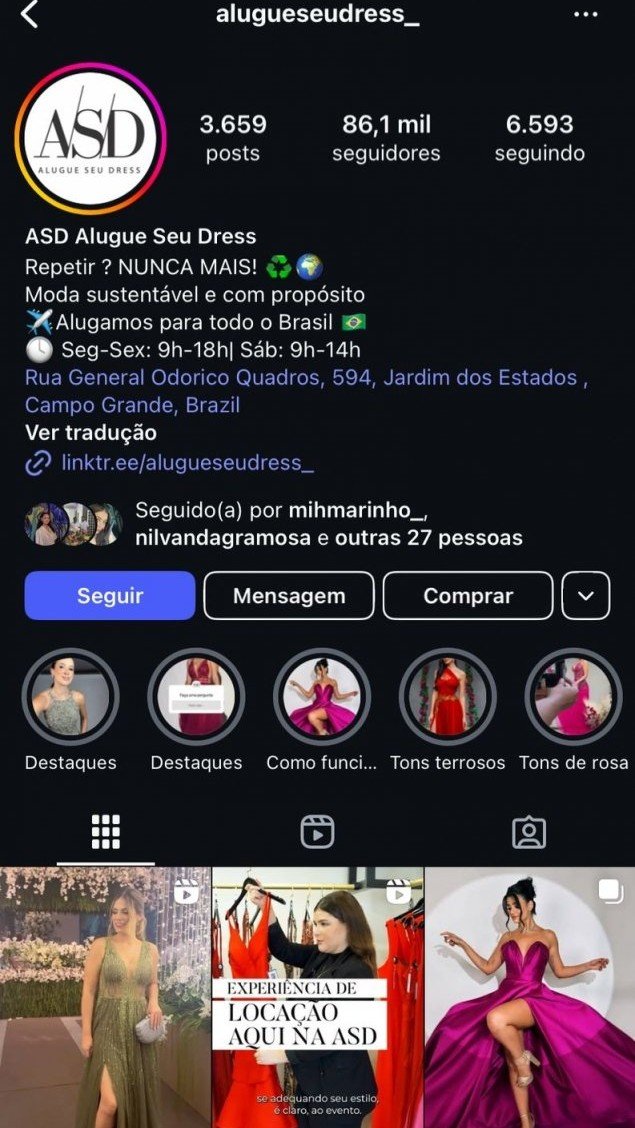Follow this profile with Seguir
This screenshot has height=1128, width=635.
tap(110, 596)
